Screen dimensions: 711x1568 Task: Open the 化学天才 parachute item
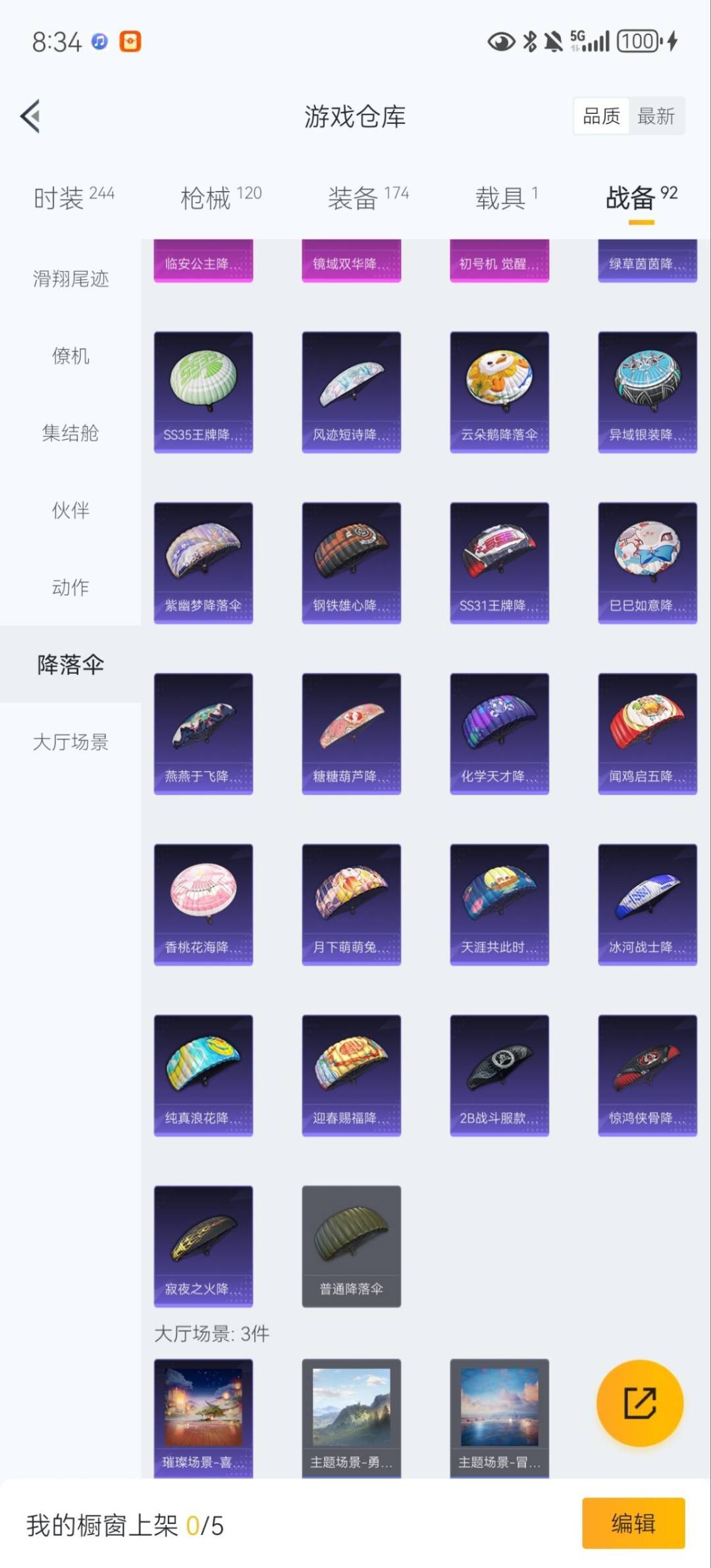pos(499,731)
